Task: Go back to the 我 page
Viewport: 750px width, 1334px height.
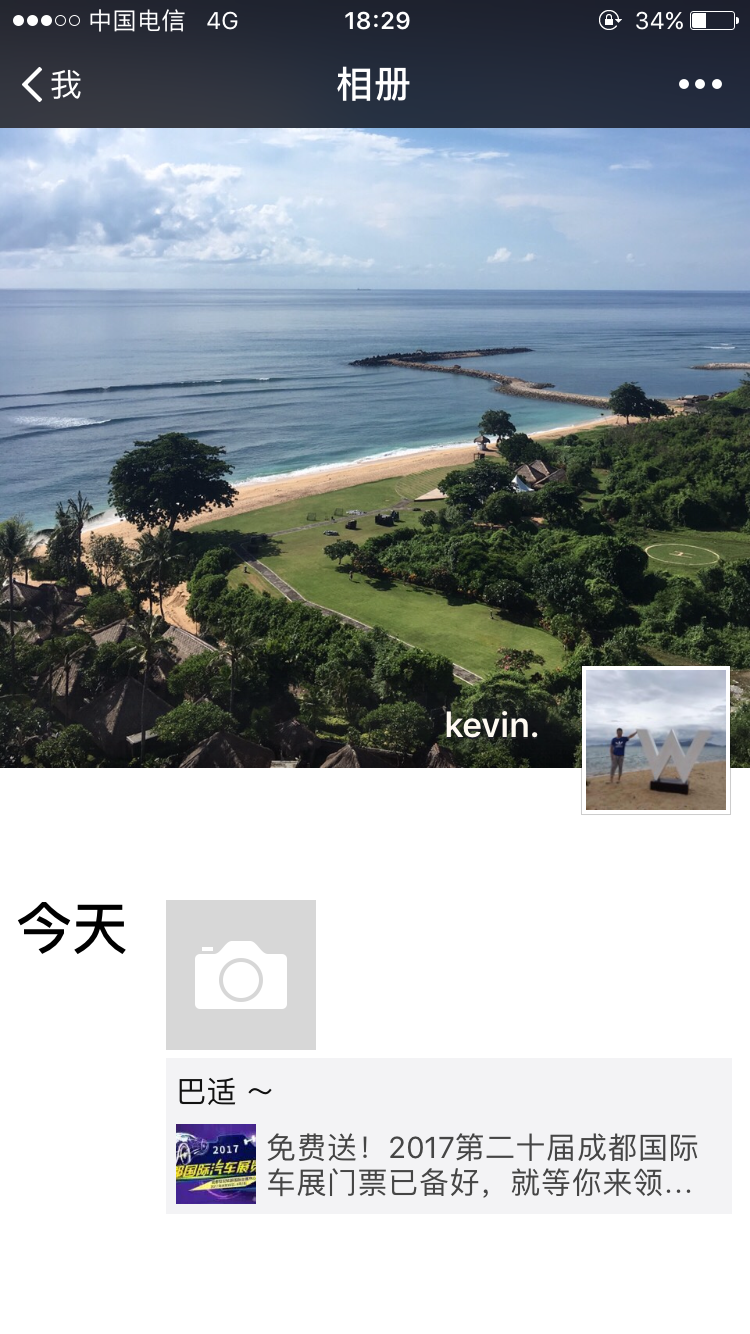Action: click(50, 85)
